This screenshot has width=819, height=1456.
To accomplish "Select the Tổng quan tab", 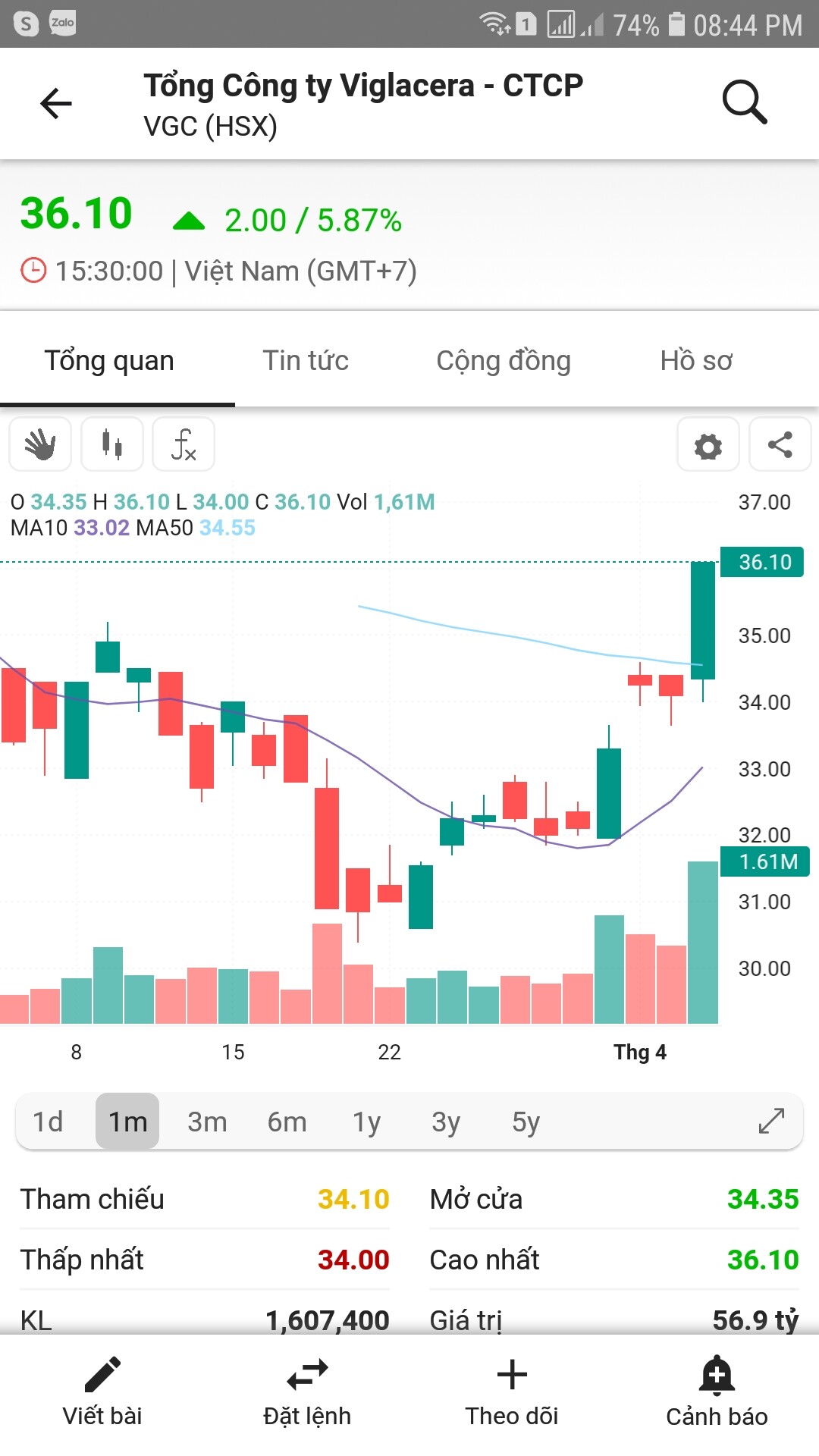I will (109, 361).
